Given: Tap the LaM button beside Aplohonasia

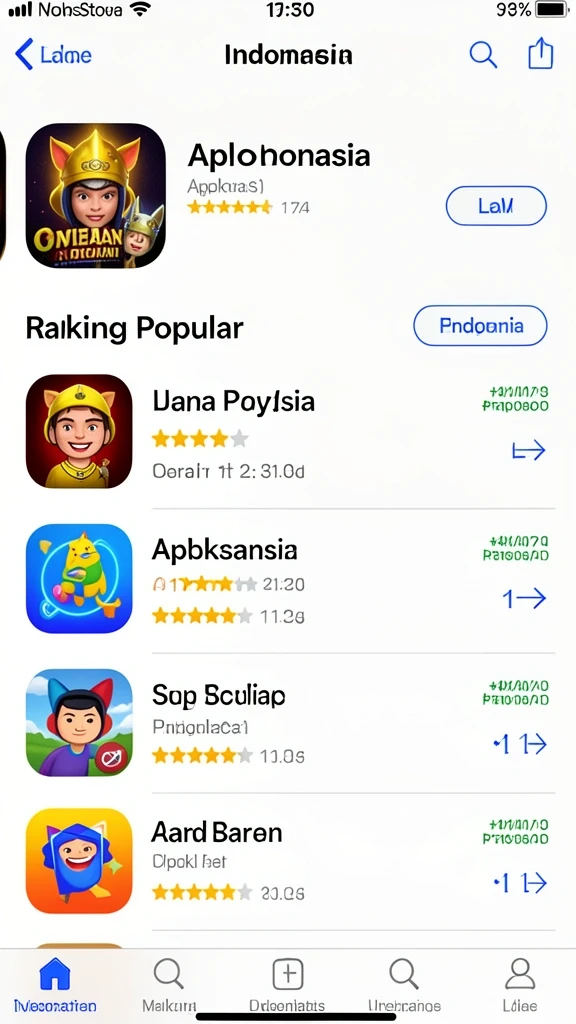Looking at the screenshot, I should (x=496, y=206).
